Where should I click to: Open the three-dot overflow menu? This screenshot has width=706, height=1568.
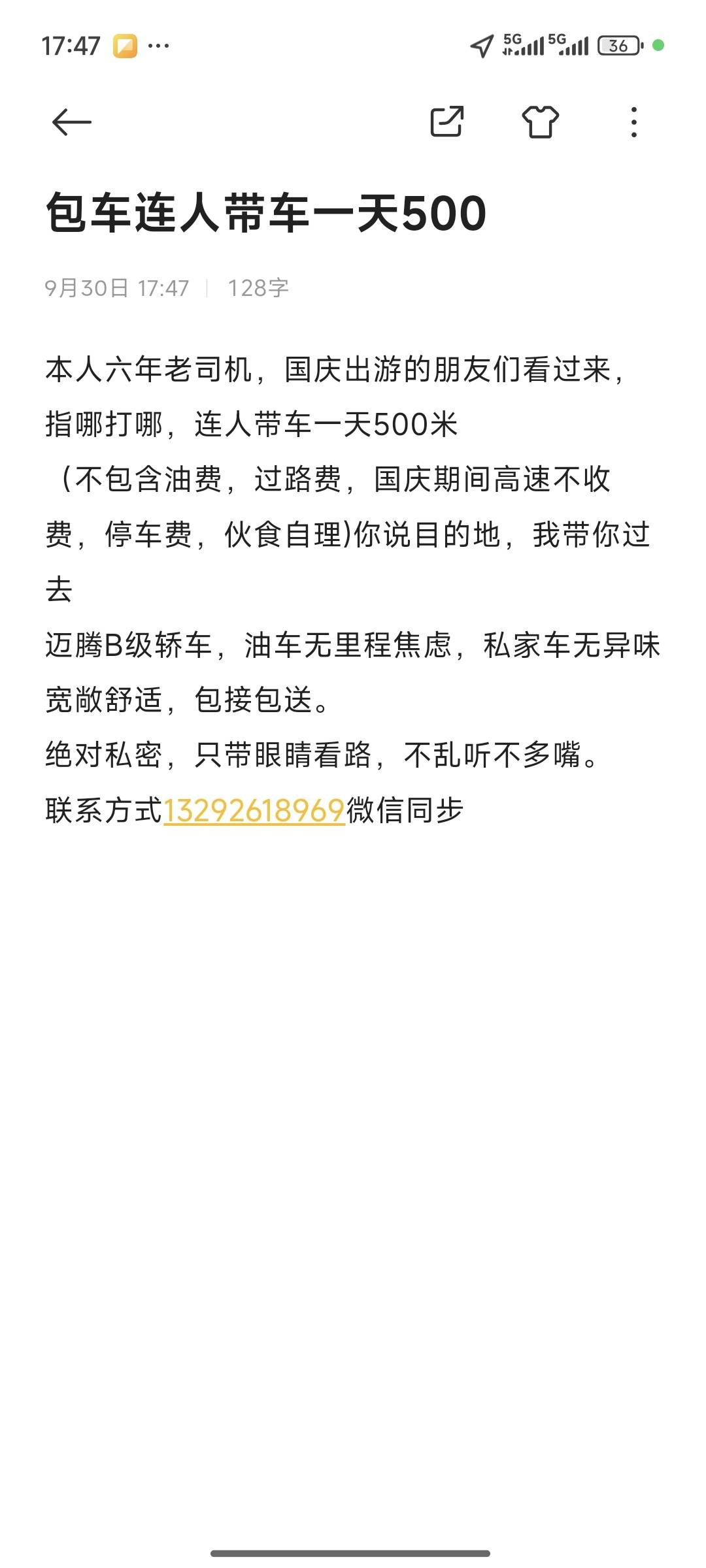click(633, 122)
